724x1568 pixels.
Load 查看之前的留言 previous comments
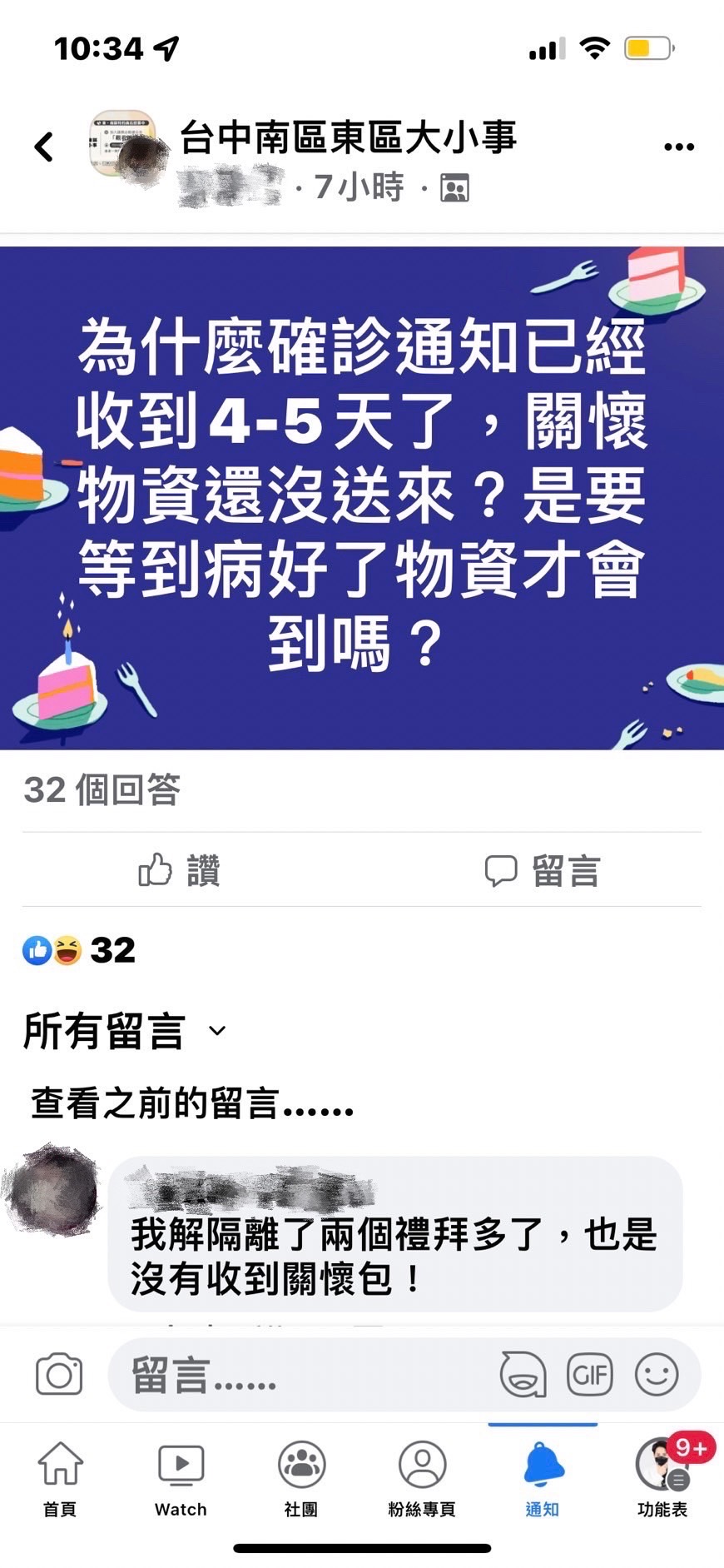192,1103
